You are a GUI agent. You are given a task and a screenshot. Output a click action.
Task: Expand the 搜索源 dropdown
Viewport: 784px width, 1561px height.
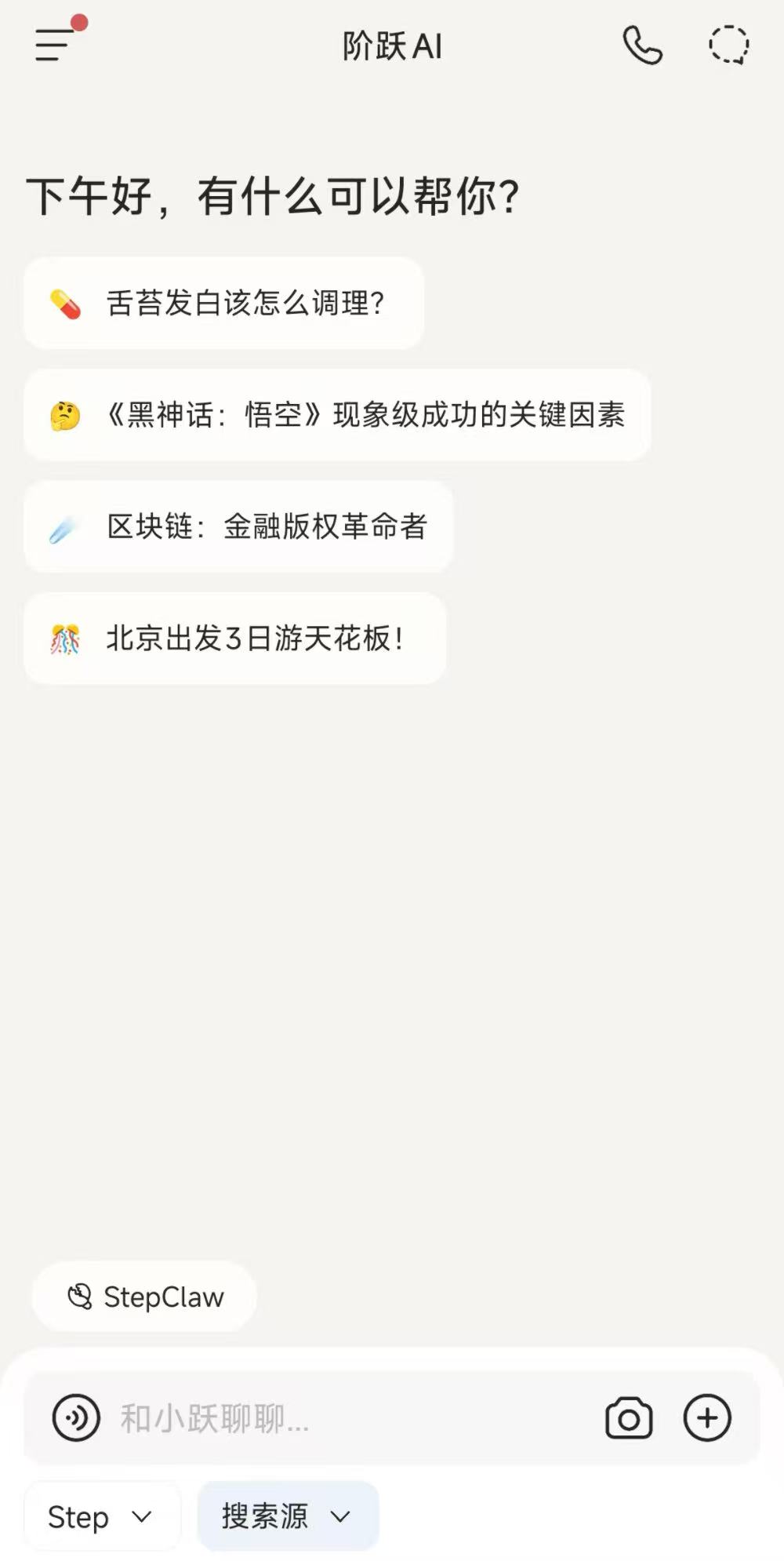pyautogui.click(x=339, y=1516)
